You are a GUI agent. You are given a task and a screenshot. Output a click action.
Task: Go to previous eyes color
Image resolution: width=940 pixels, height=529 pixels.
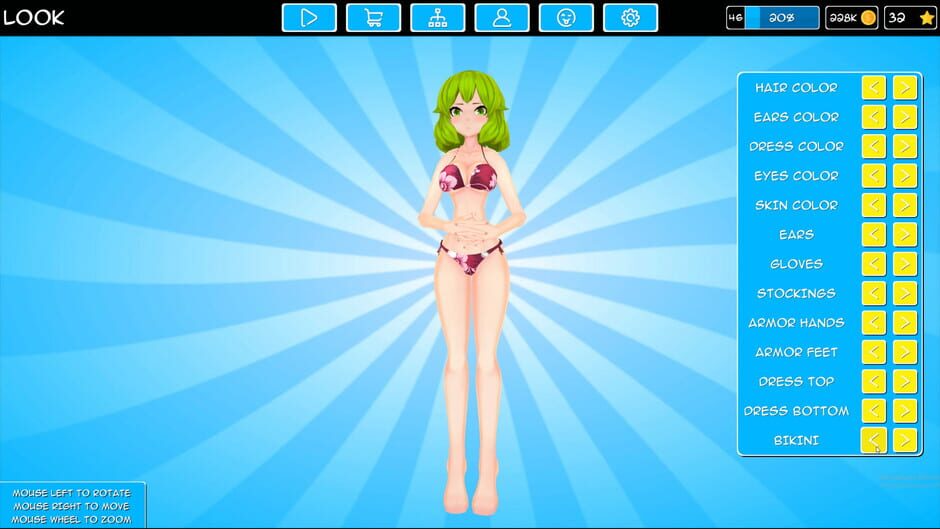coord(874,176)
